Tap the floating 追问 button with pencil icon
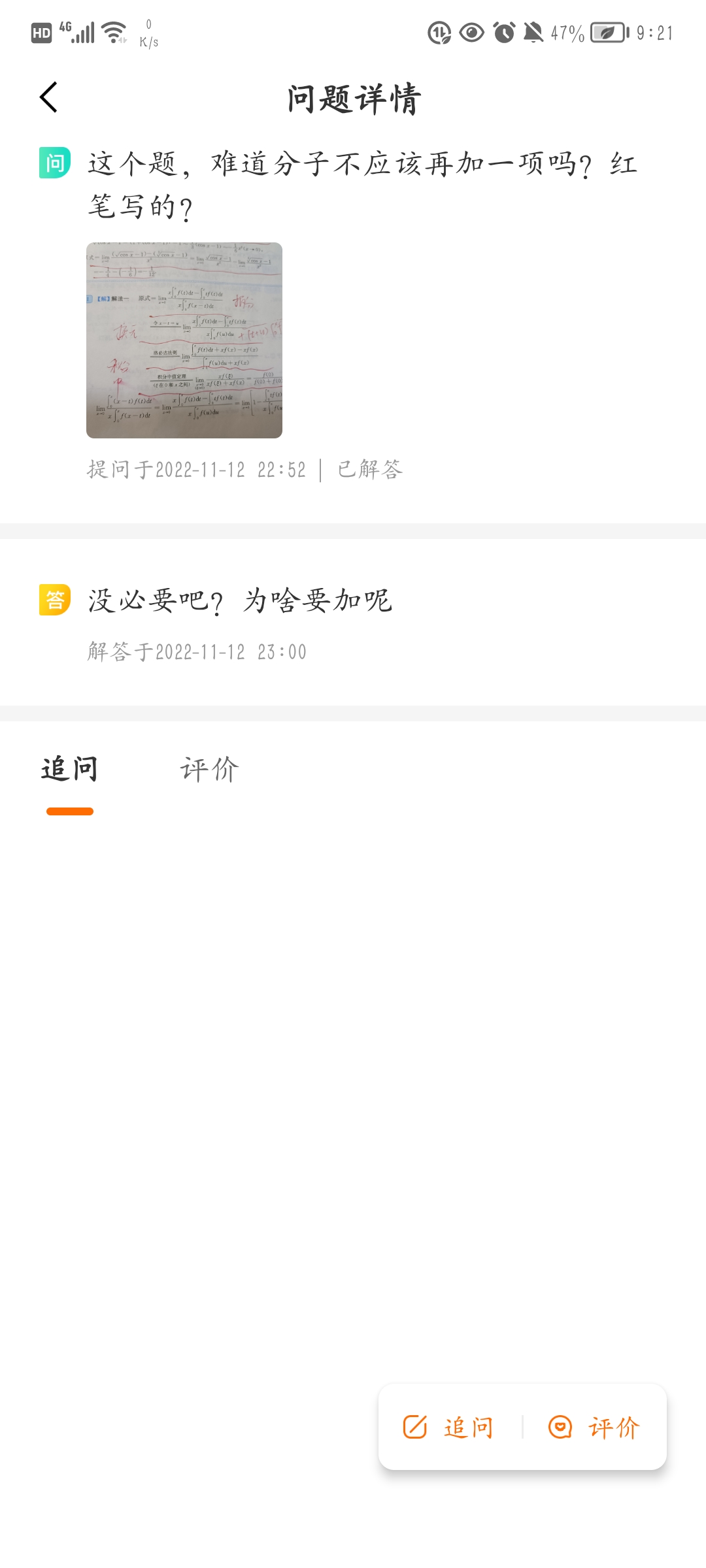This screenshot has height=1568, width=706. (x=449, y=1428)
